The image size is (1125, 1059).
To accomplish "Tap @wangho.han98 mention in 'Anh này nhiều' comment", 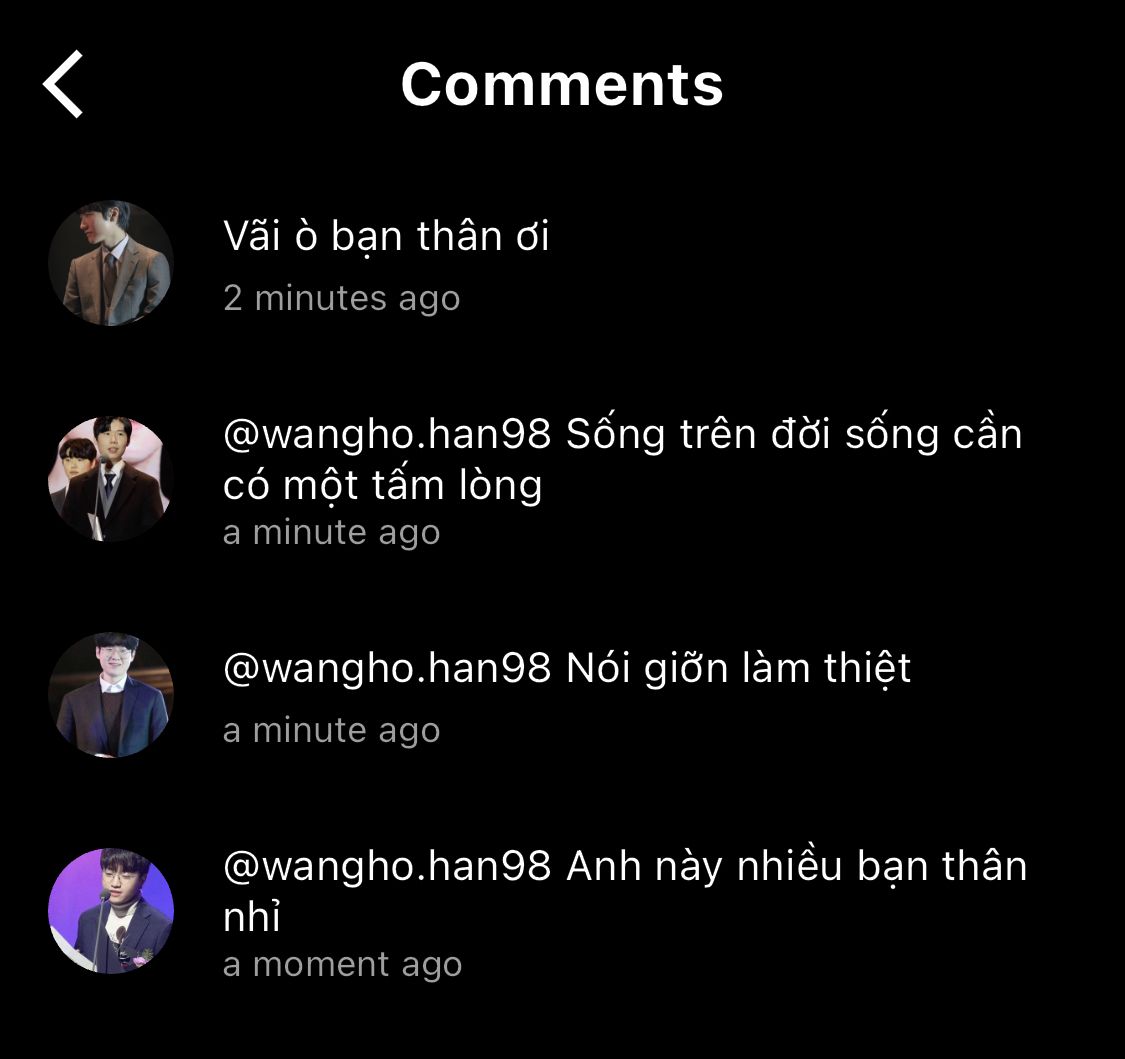I will coord(387,867).
